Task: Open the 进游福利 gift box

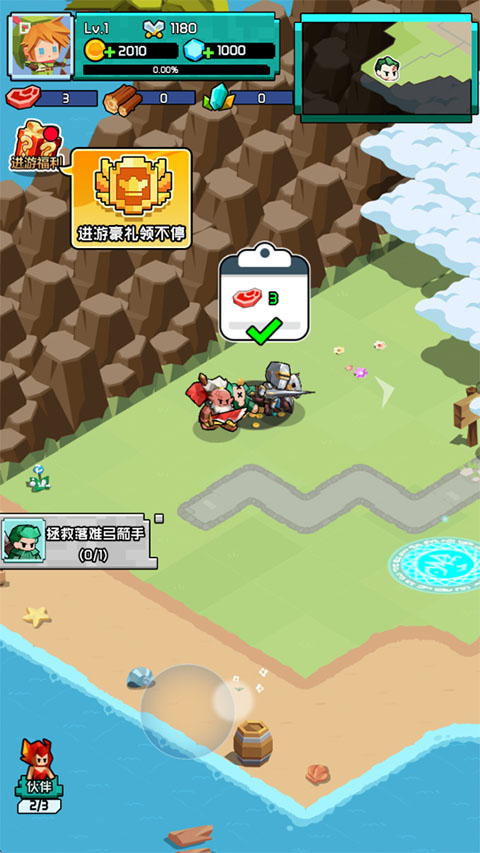Action: pos(37,145)
